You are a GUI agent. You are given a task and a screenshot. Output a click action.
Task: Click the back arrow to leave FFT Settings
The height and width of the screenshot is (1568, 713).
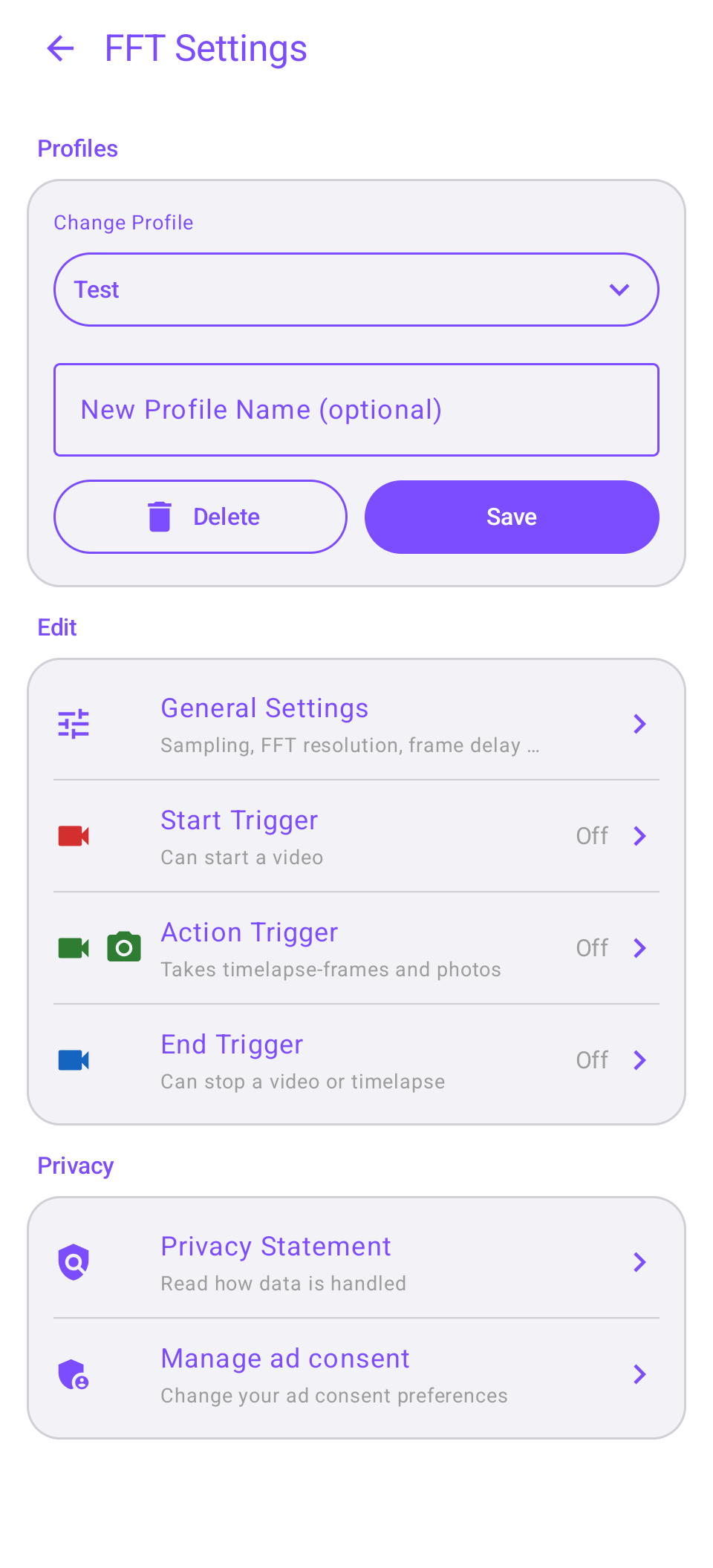pos(60,48)
